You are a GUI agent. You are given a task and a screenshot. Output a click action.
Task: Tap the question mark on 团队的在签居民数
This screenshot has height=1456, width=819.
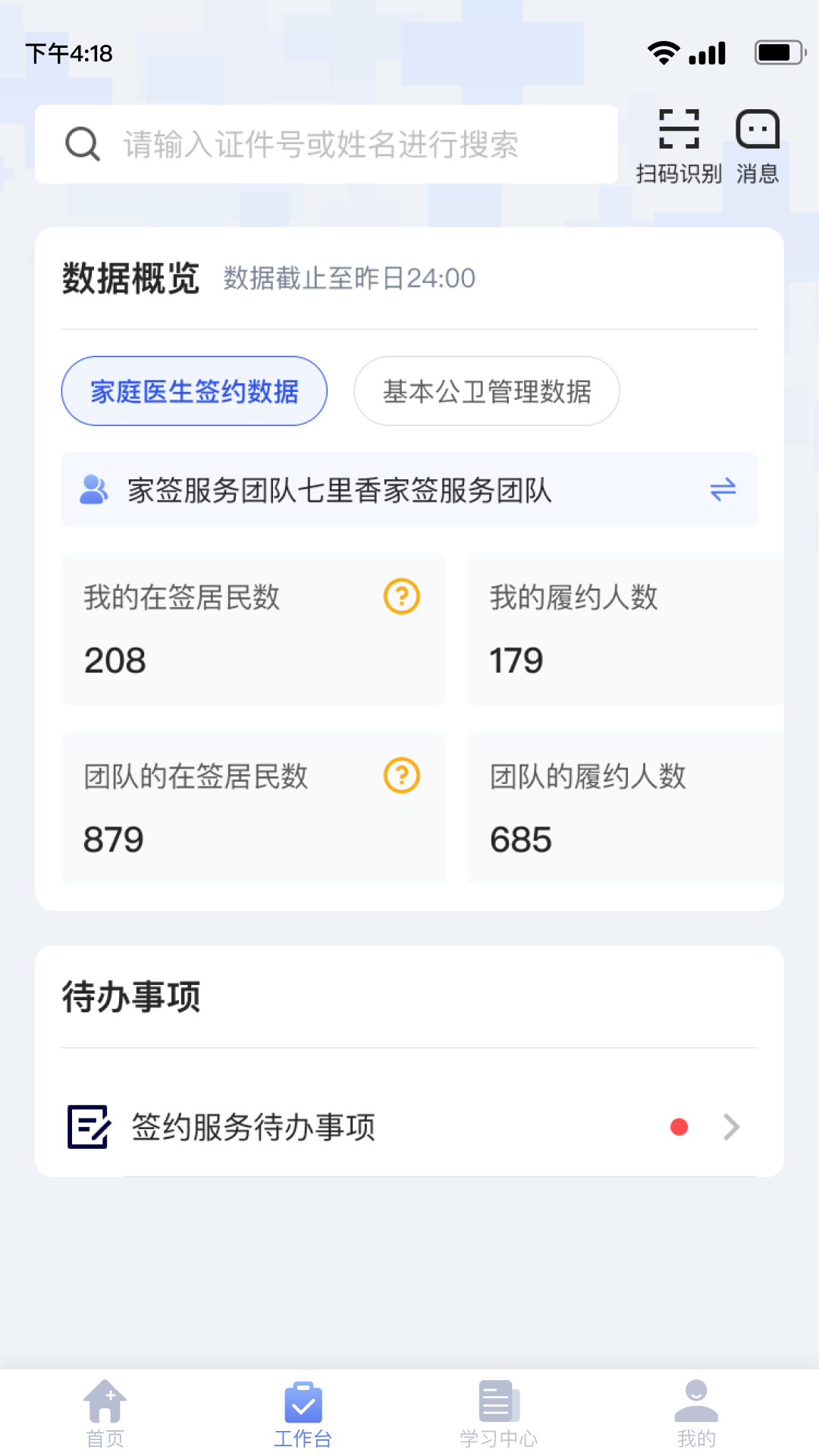[x=401, y=776]
